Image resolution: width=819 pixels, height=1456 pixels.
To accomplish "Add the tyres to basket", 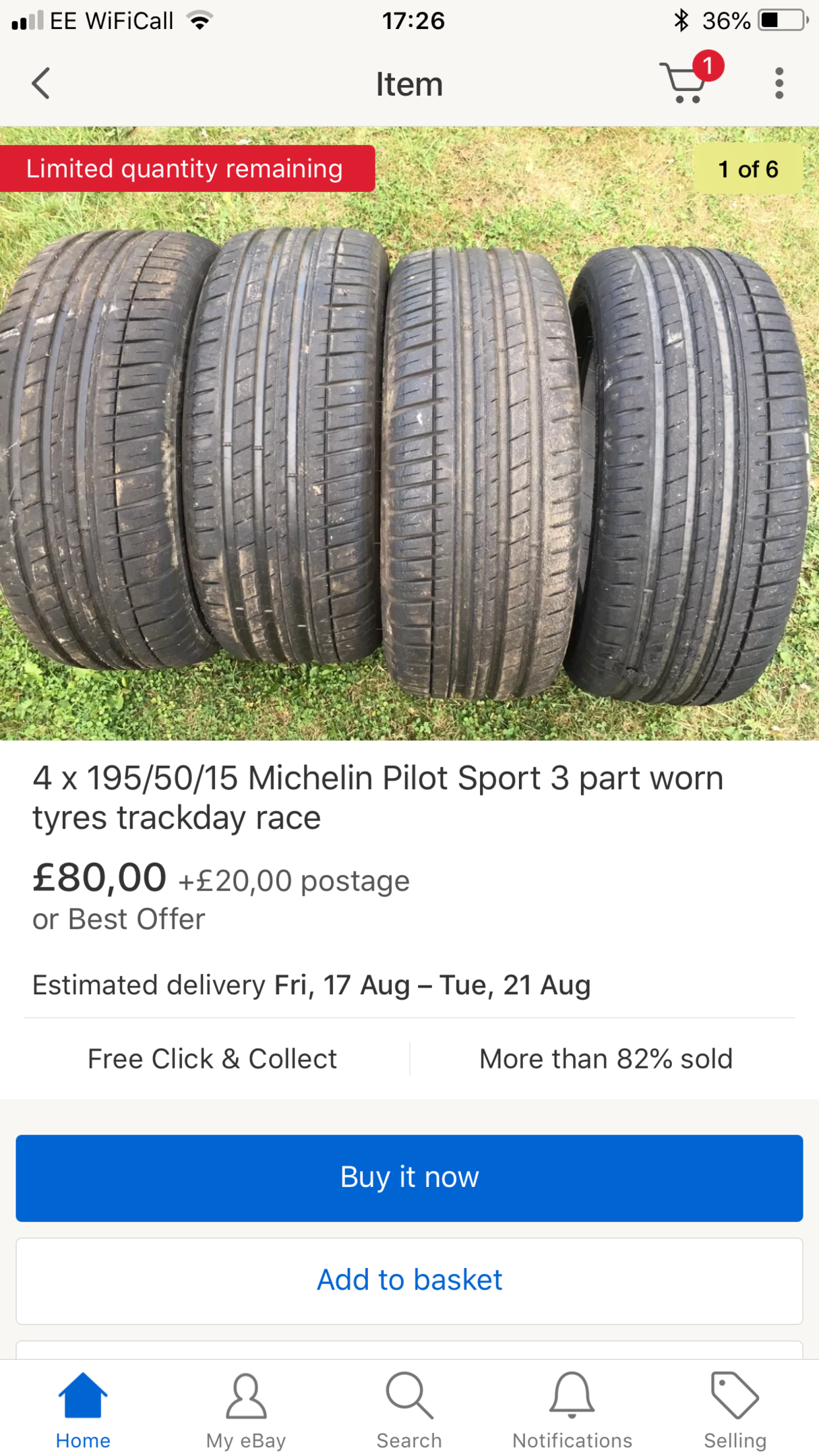I will [409, 1280].
